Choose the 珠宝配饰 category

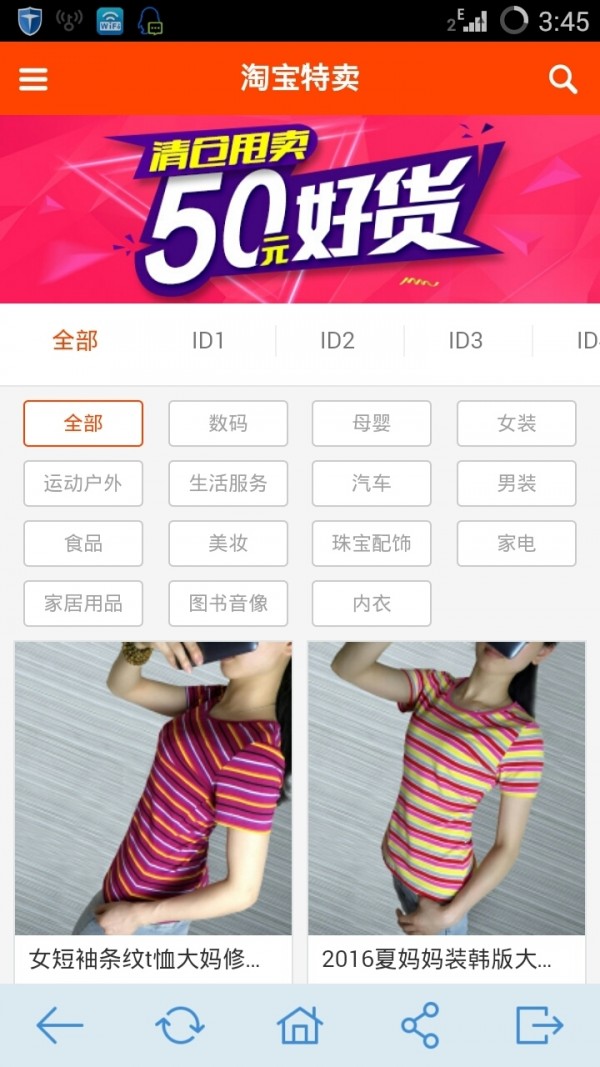371,543
